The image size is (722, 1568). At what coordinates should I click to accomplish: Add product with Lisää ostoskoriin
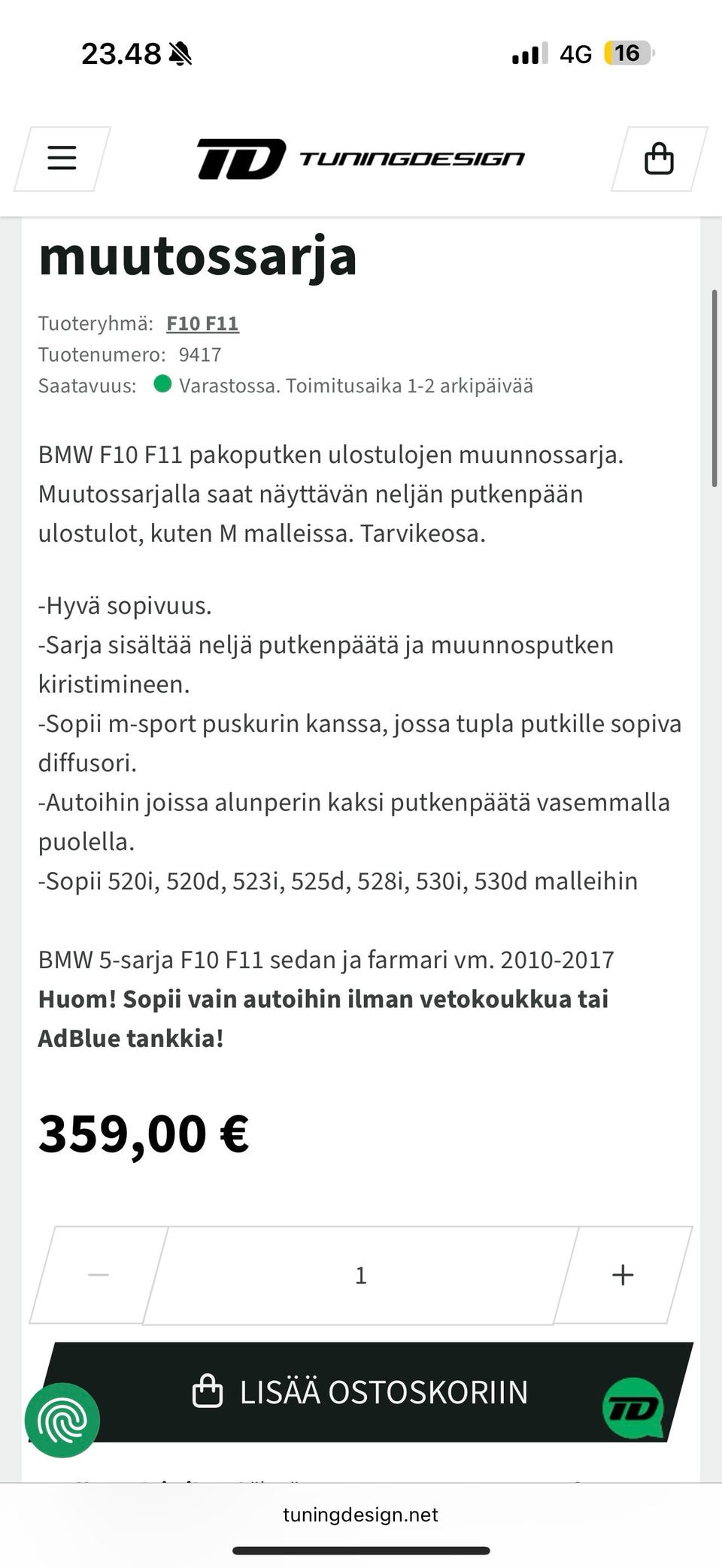(361, 1392)
